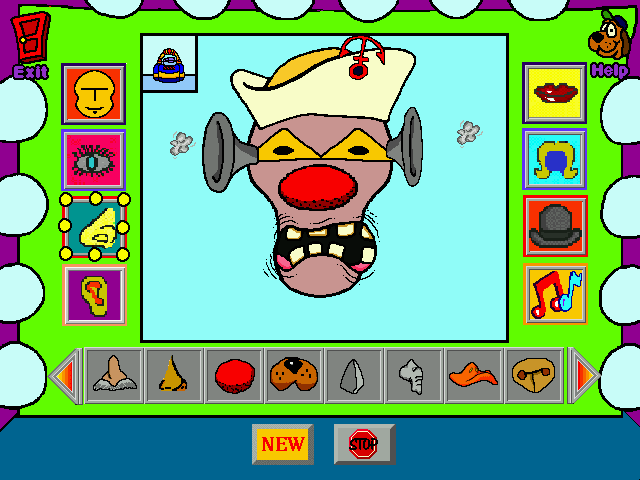Tap the STOP sign button
640x480 pixels.
click(x=363, y=444)
